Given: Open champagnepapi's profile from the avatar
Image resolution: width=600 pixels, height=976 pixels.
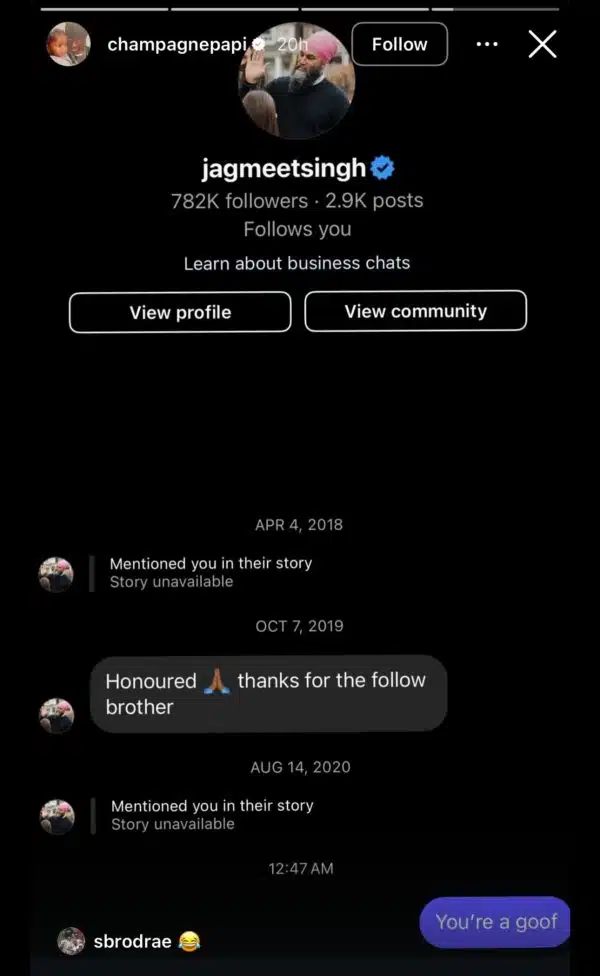Looking at the screenshot, I should pyautogui.click(x=69, y=45).
